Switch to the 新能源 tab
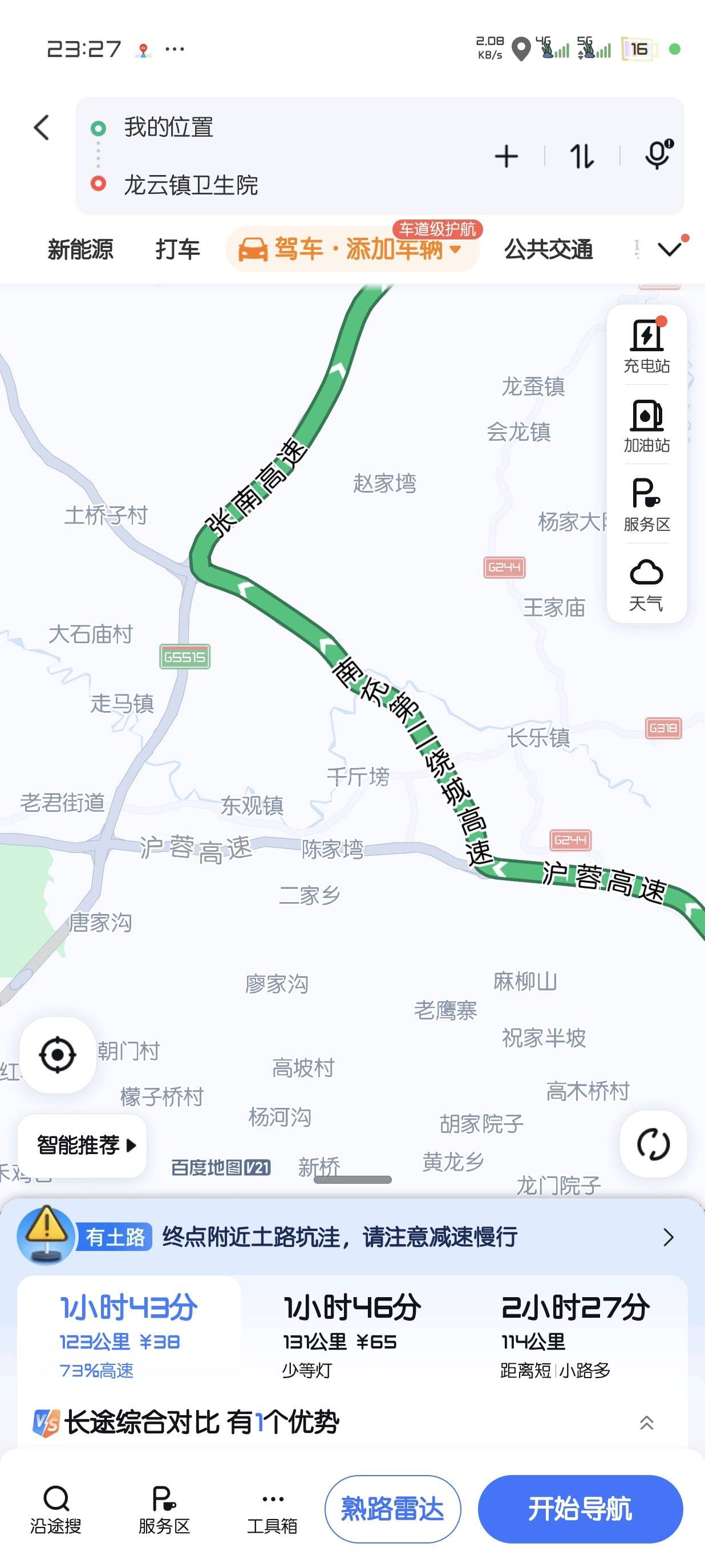Image resolution: width=705 pixels, height=1568 pixels. point(80,250)
